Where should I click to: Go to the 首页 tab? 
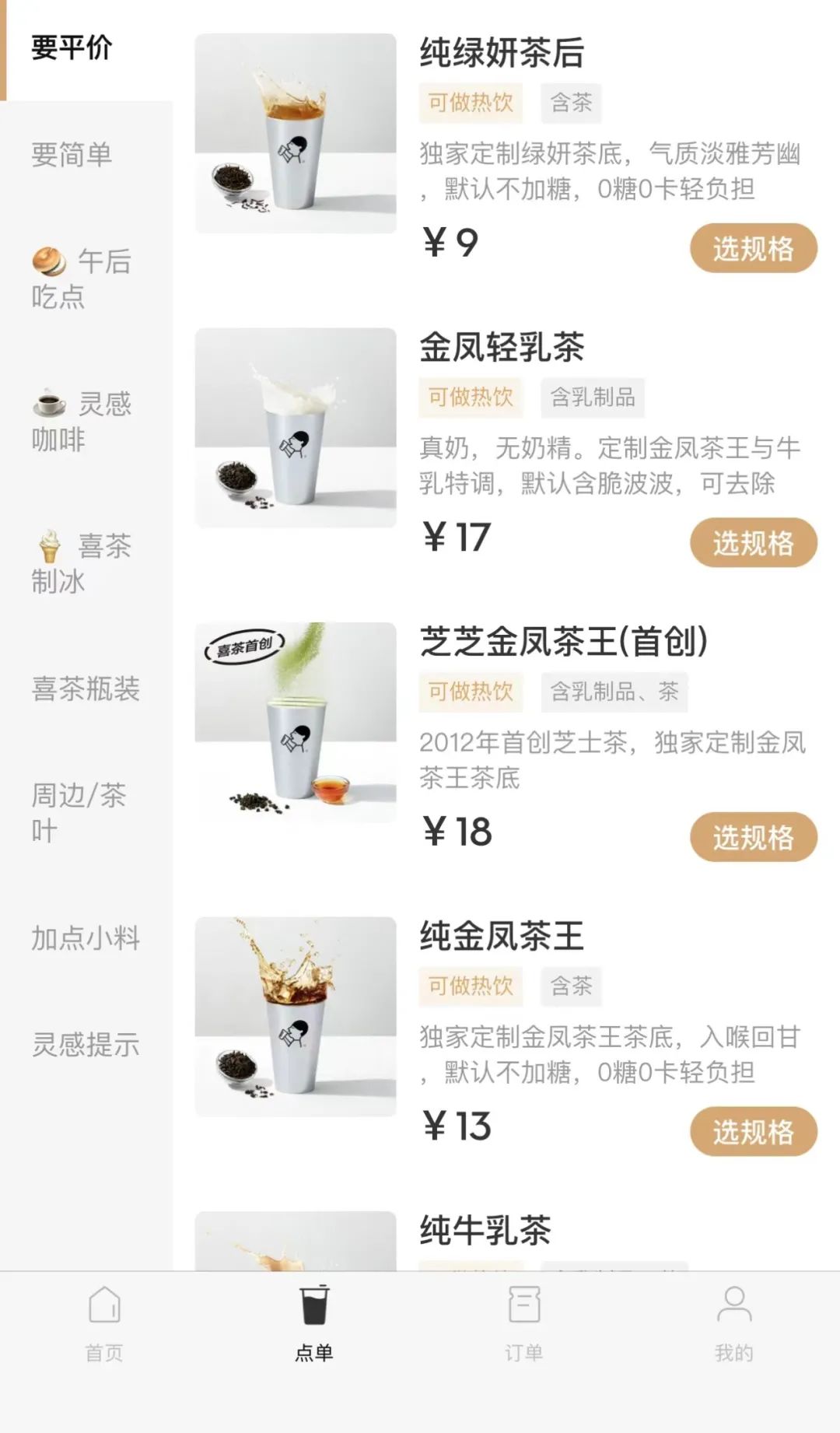[x=104, y=1324]
